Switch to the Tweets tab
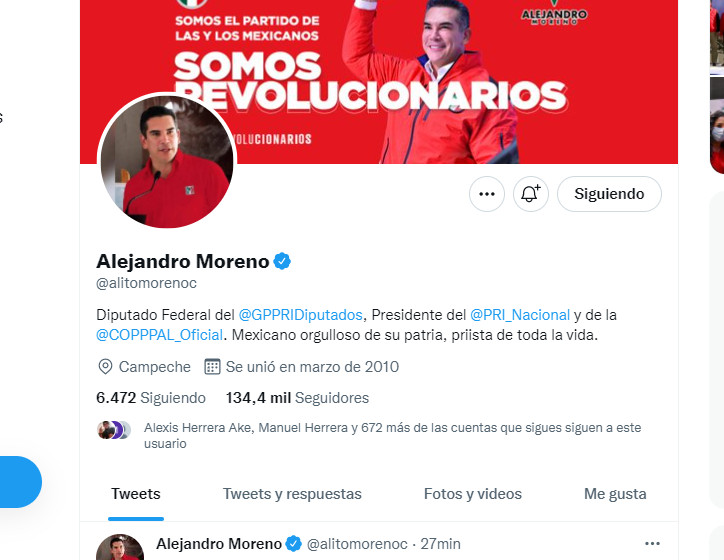This screenshot has width=724, height=560. pos(136,493)
